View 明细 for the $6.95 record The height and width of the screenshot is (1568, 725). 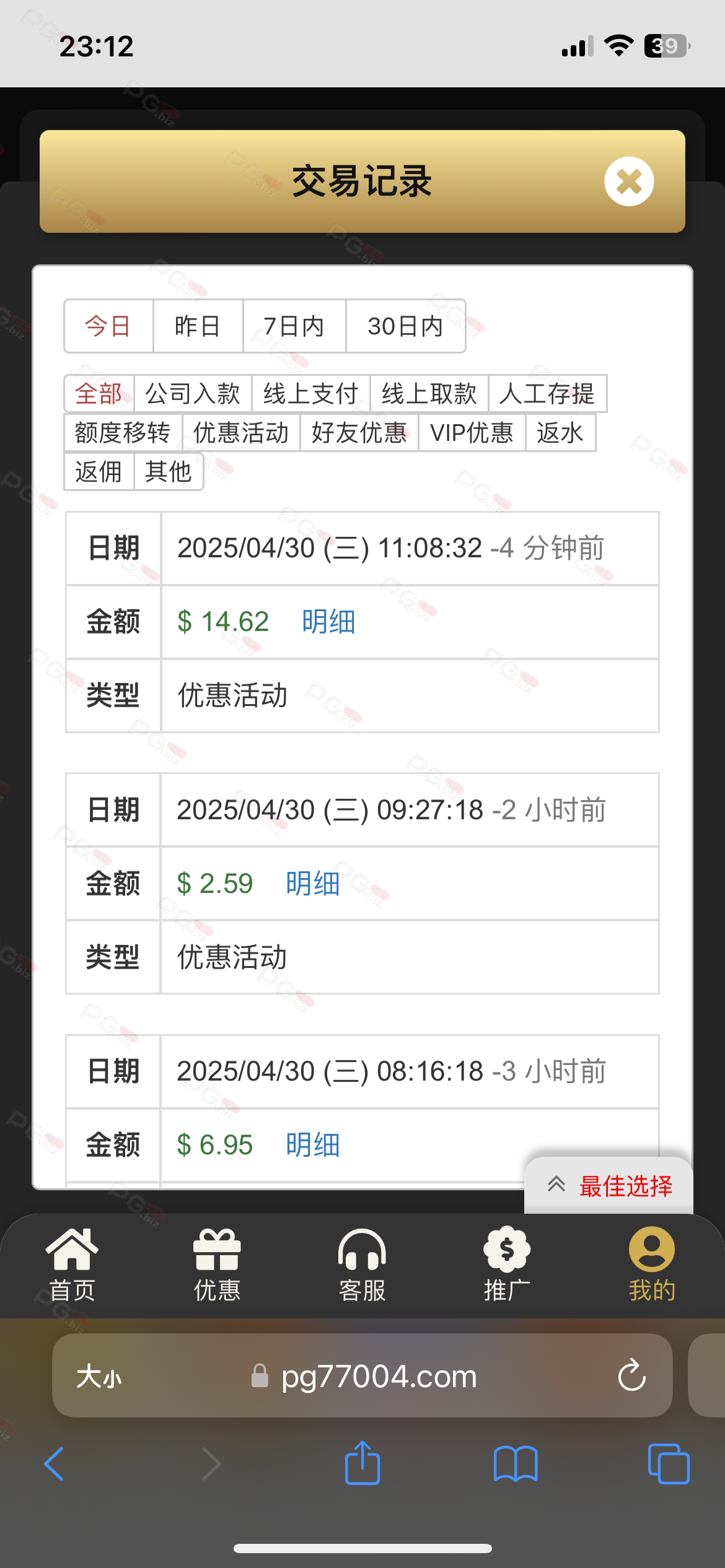(312, 1145)
